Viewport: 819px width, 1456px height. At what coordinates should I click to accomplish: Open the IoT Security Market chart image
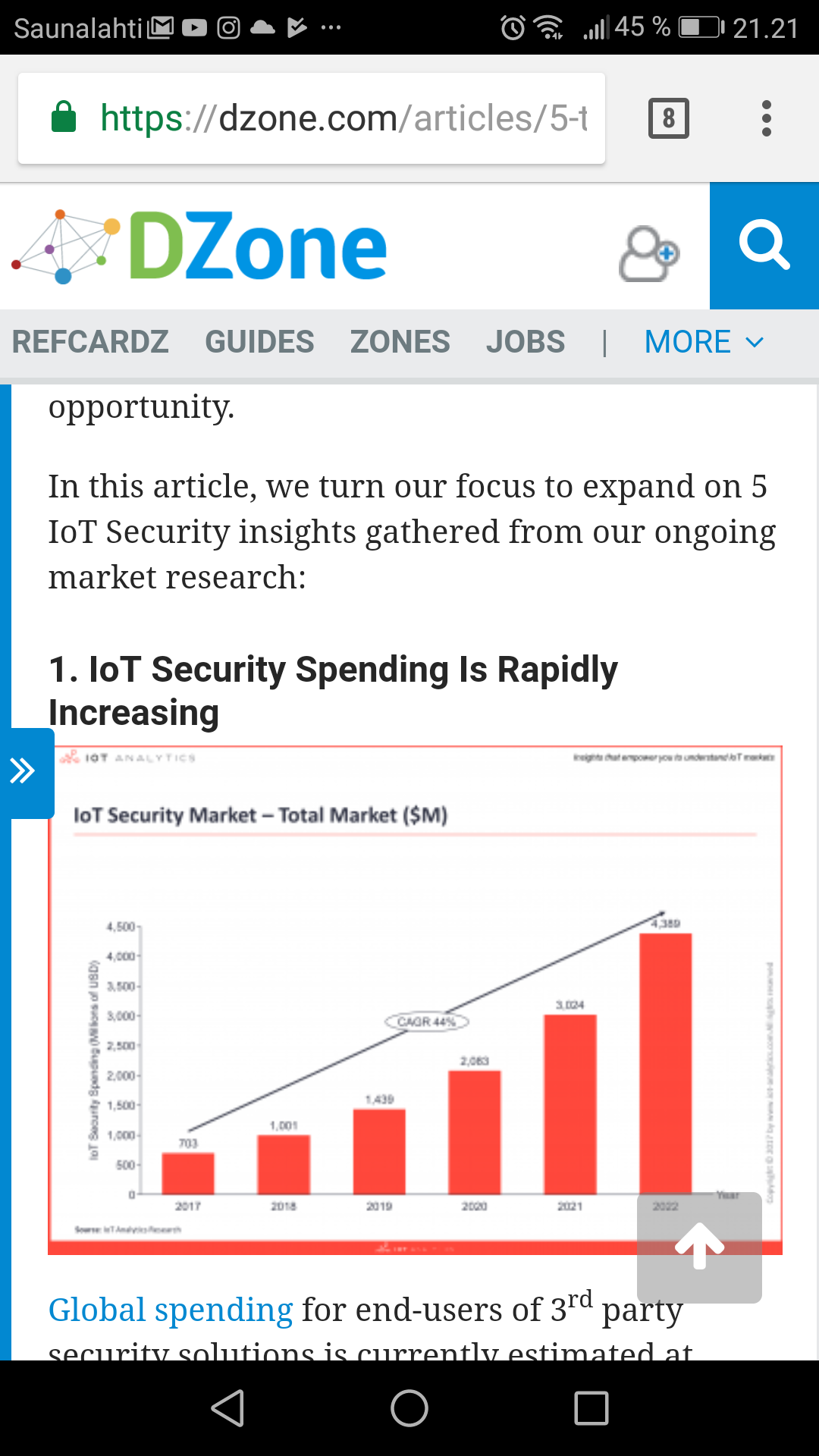415,1000
